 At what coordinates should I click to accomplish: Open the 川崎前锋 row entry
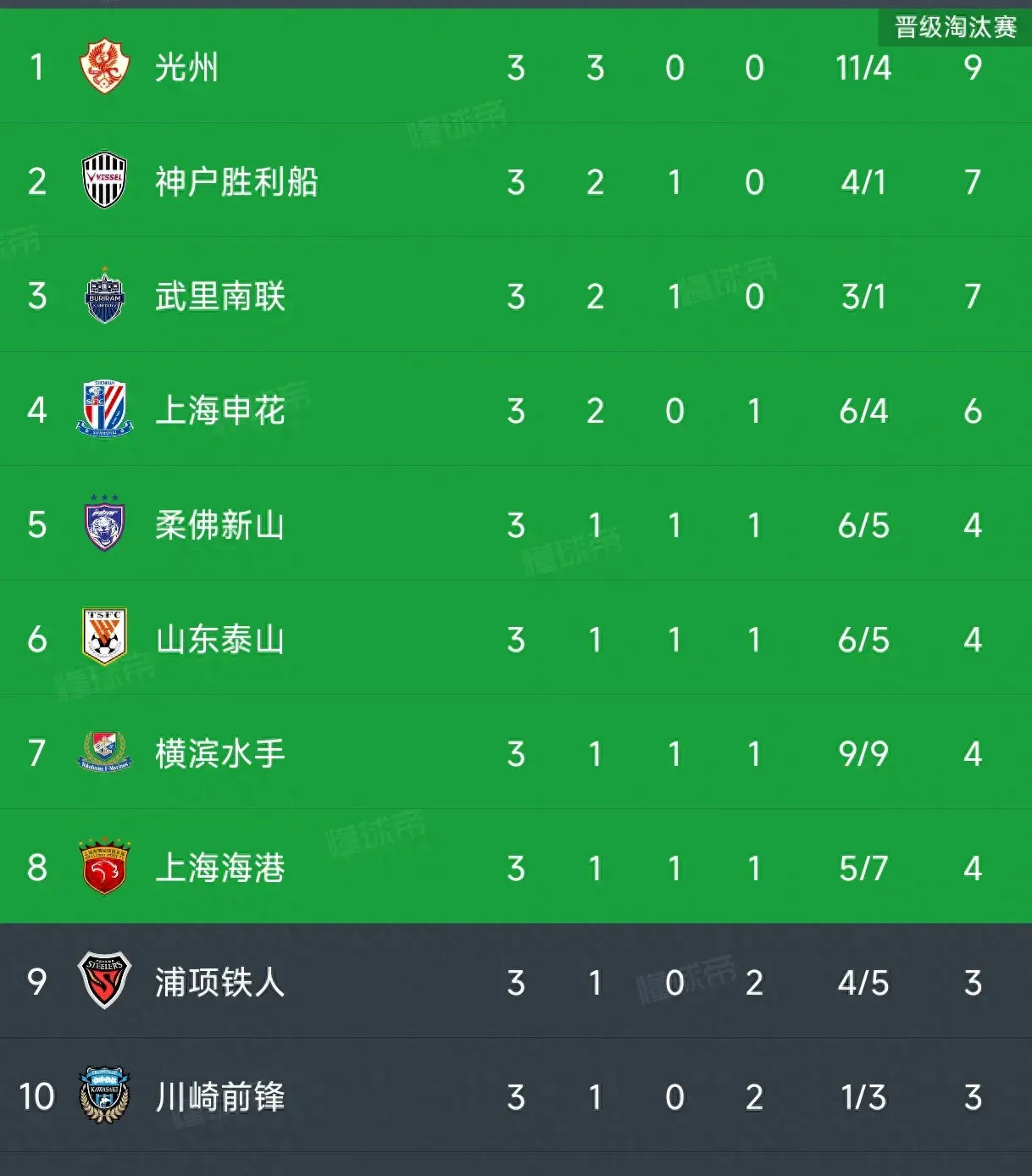click(516, 1097)
